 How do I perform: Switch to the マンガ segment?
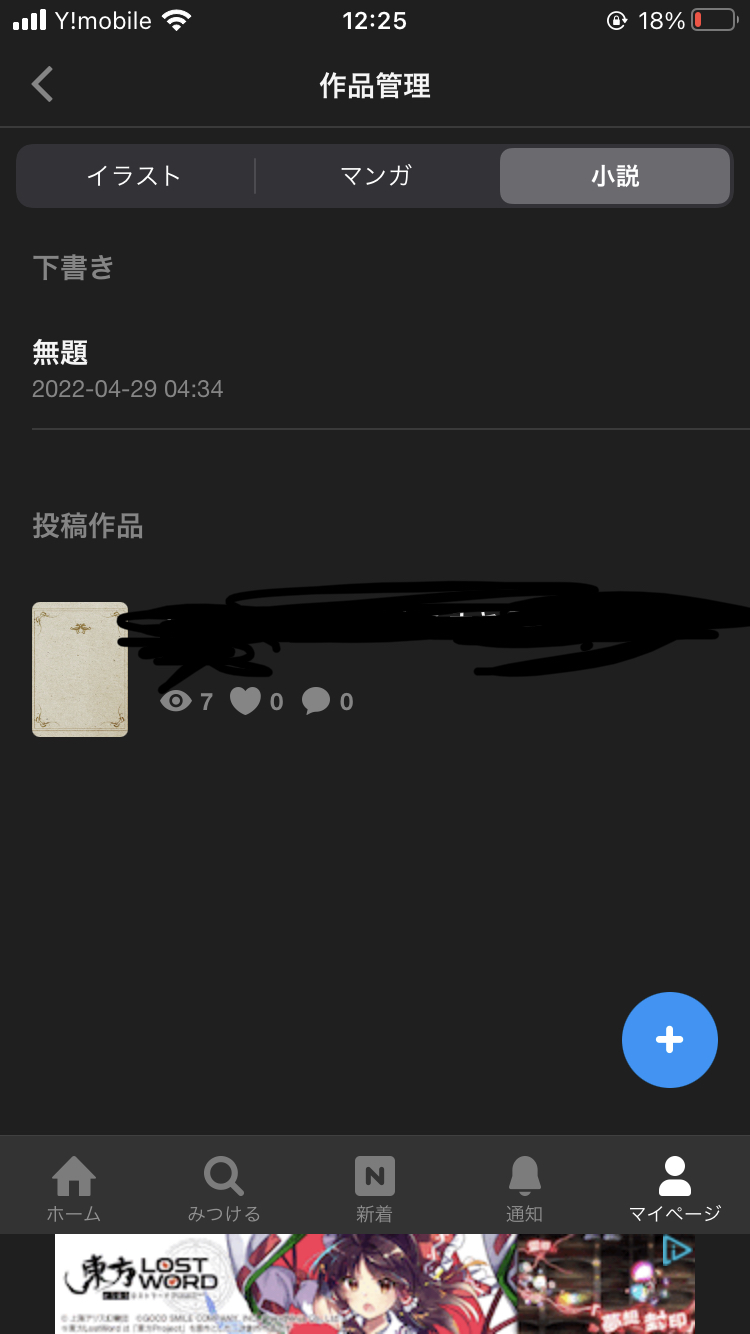click(376, 176)
